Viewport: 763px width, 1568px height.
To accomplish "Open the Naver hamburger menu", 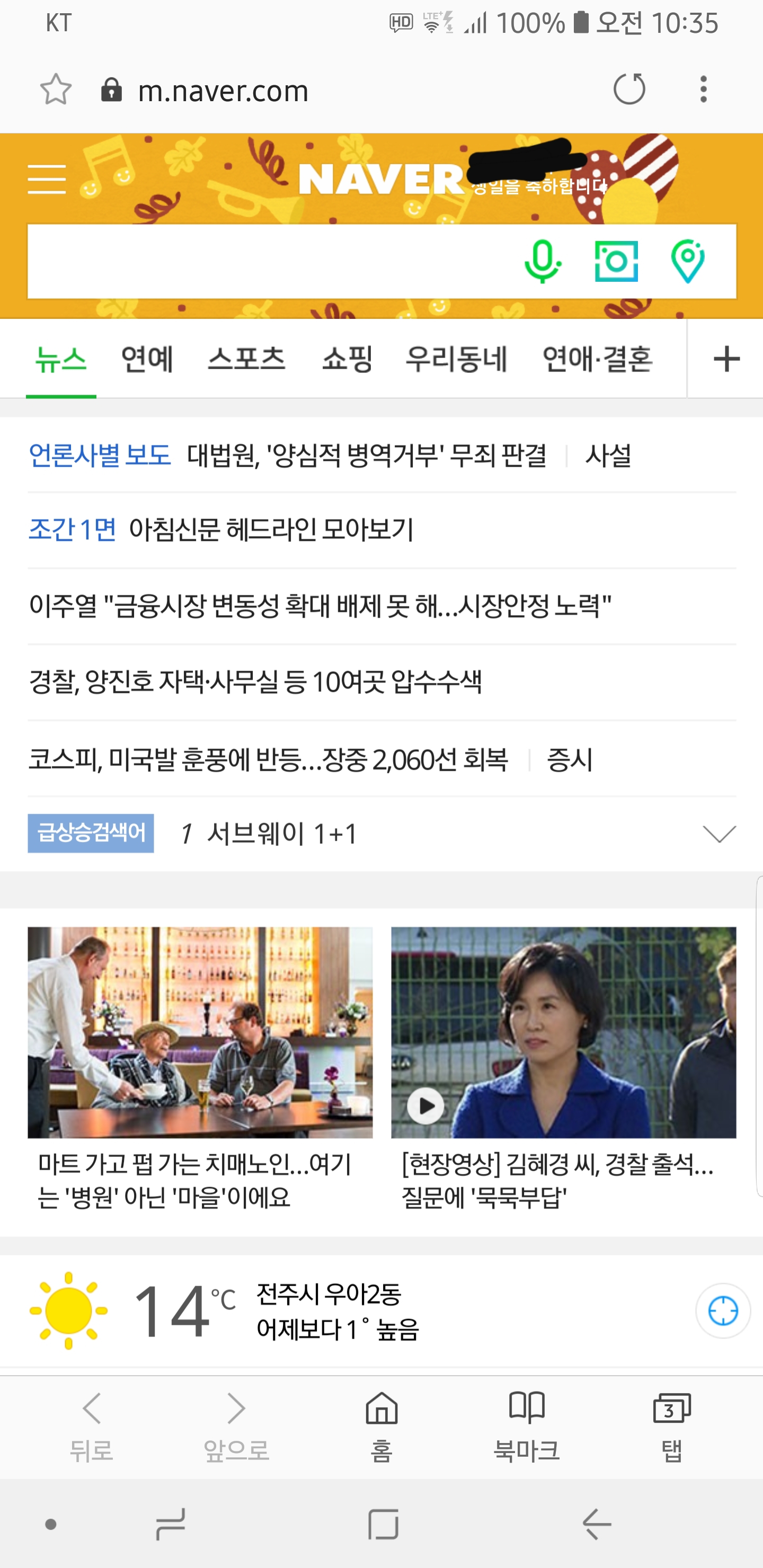I will tap(47, 179).
